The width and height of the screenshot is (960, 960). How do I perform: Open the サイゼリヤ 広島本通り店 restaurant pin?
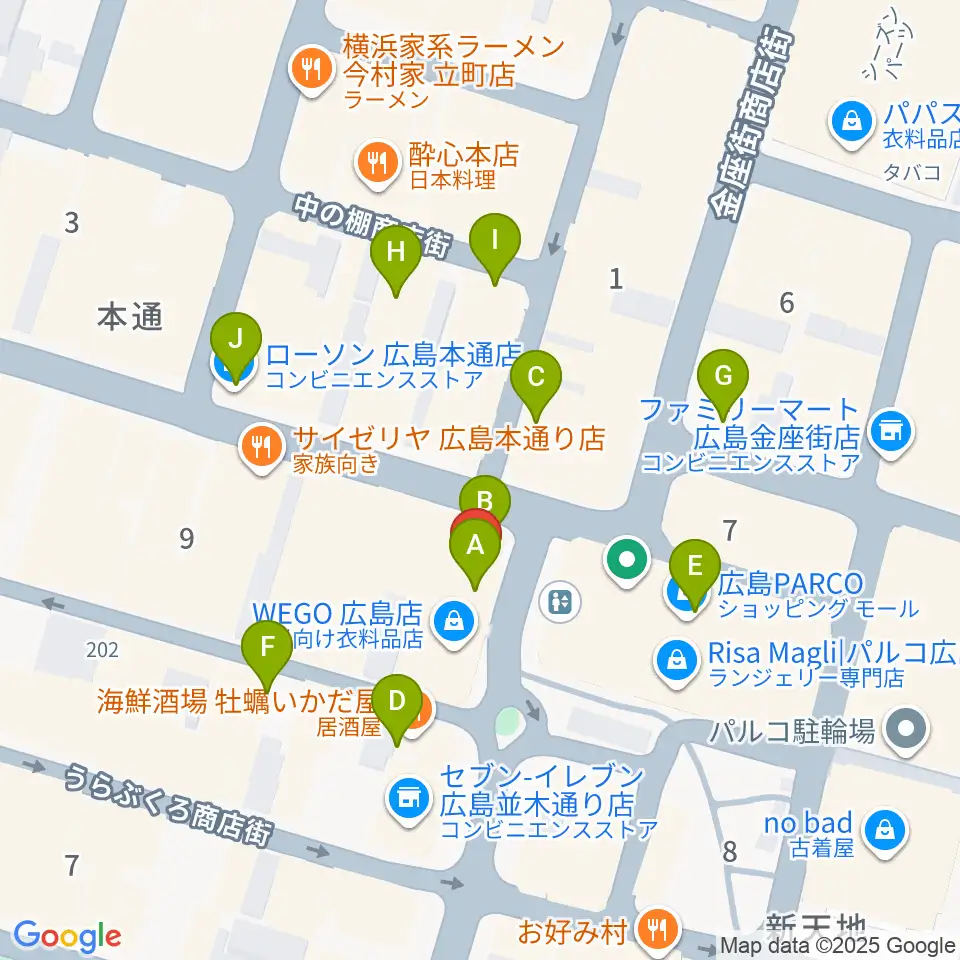tap(261, 449)
